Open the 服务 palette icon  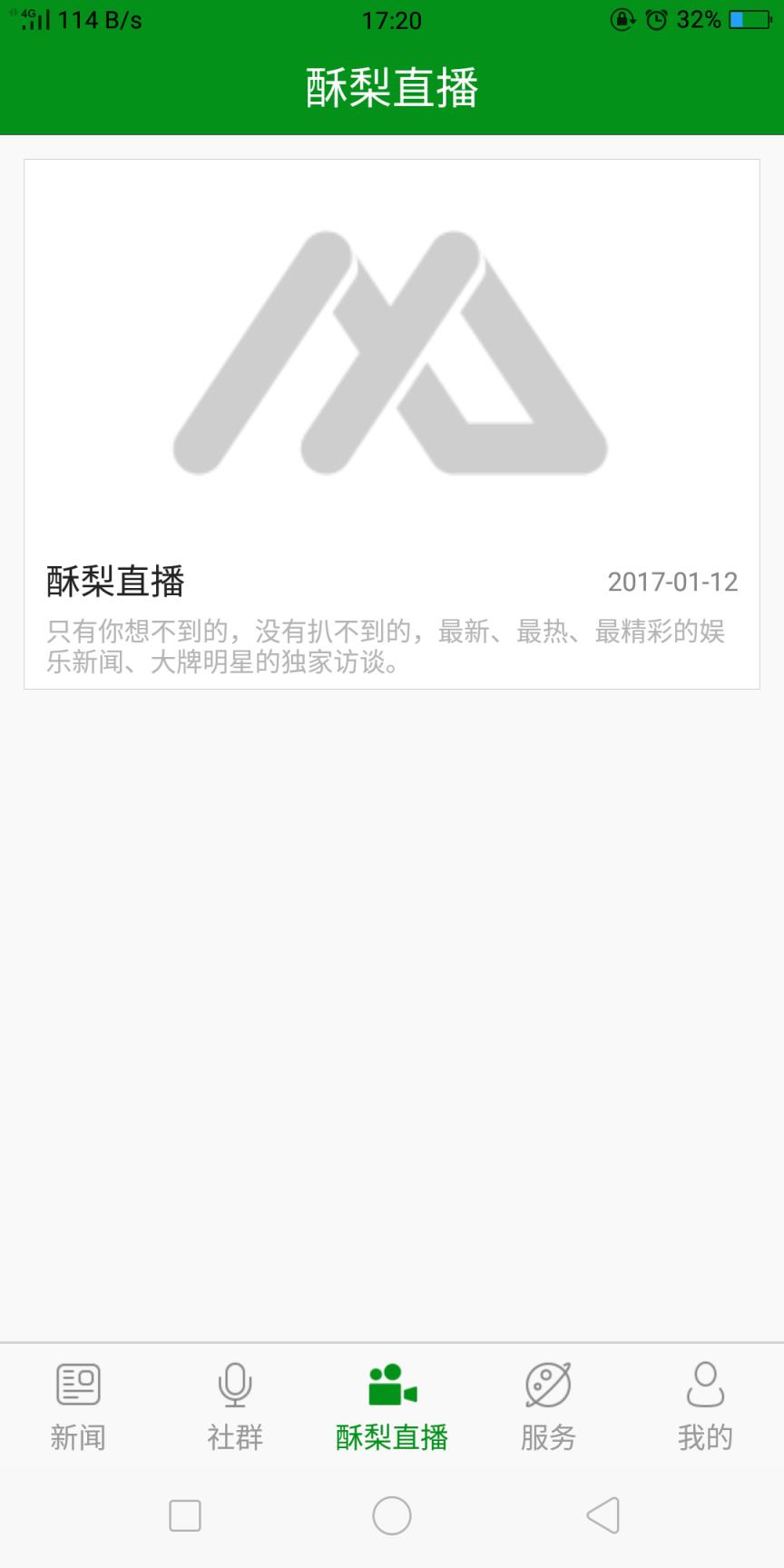coord(547,1382)
